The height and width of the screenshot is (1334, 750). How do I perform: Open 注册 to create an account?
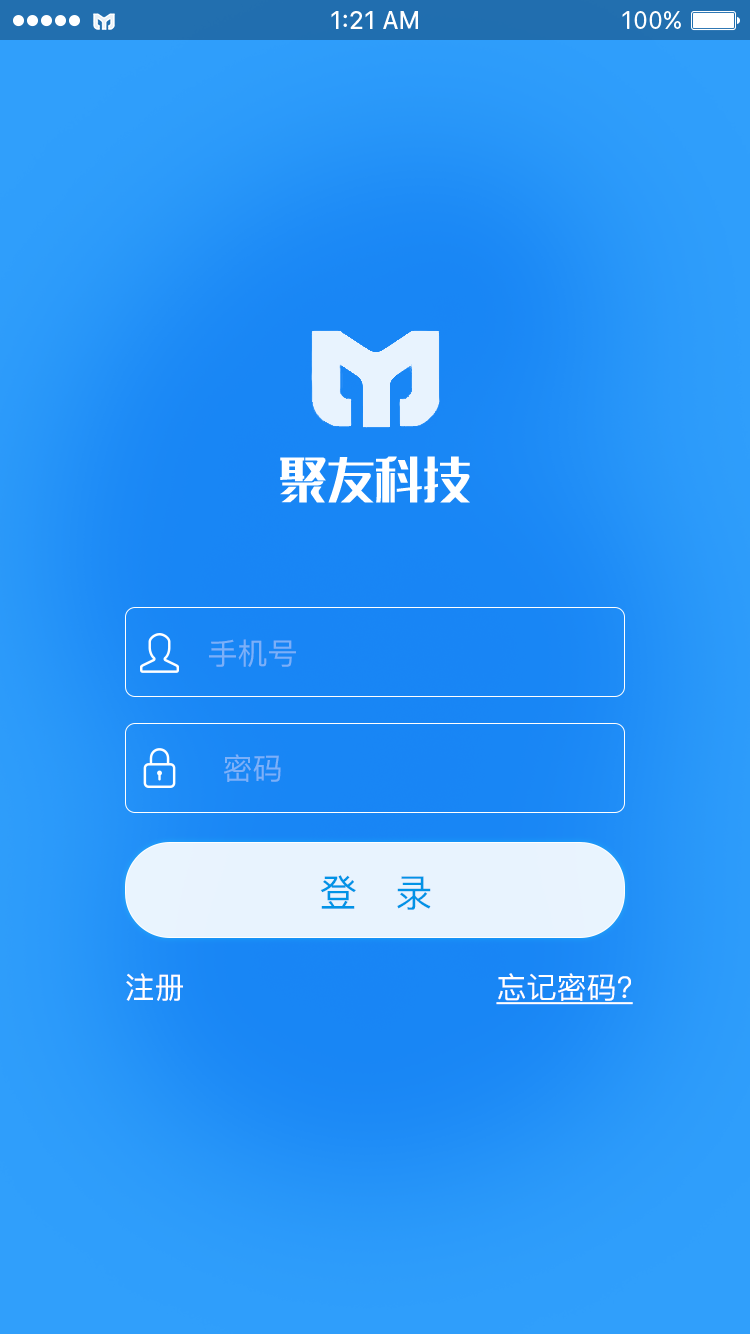point(155,988)
